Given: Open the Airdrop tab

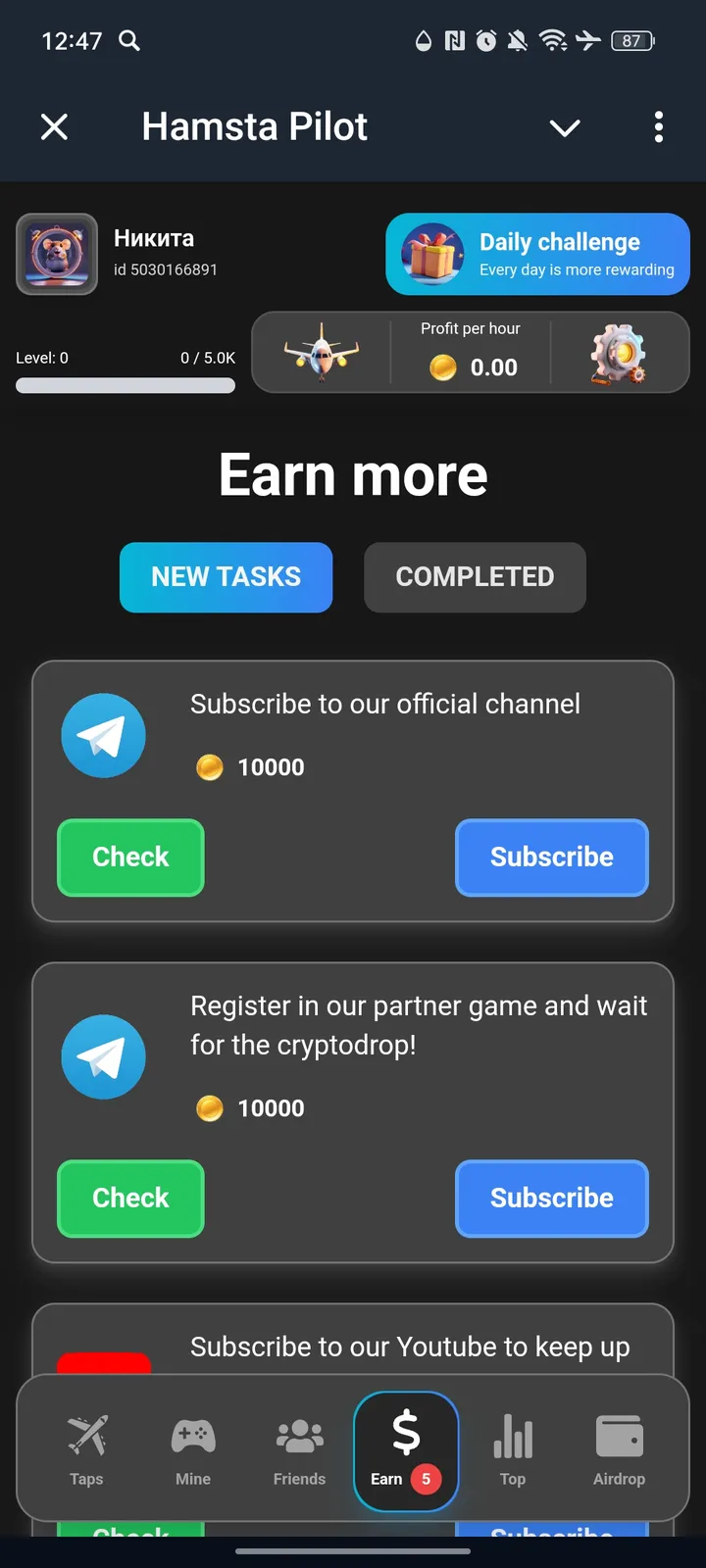Looking at the screenshot, I should click(x=619, y=1449).
